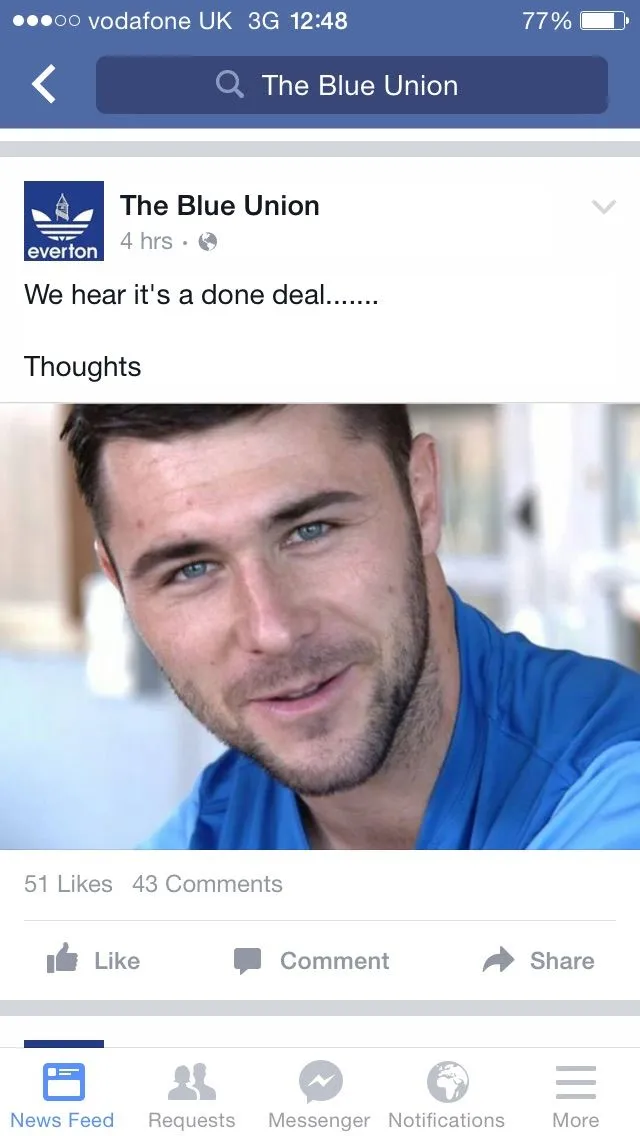This screenshot has width=640, height=1136.
Task: Switch to the Requests tab
Action: point(191,1095)
